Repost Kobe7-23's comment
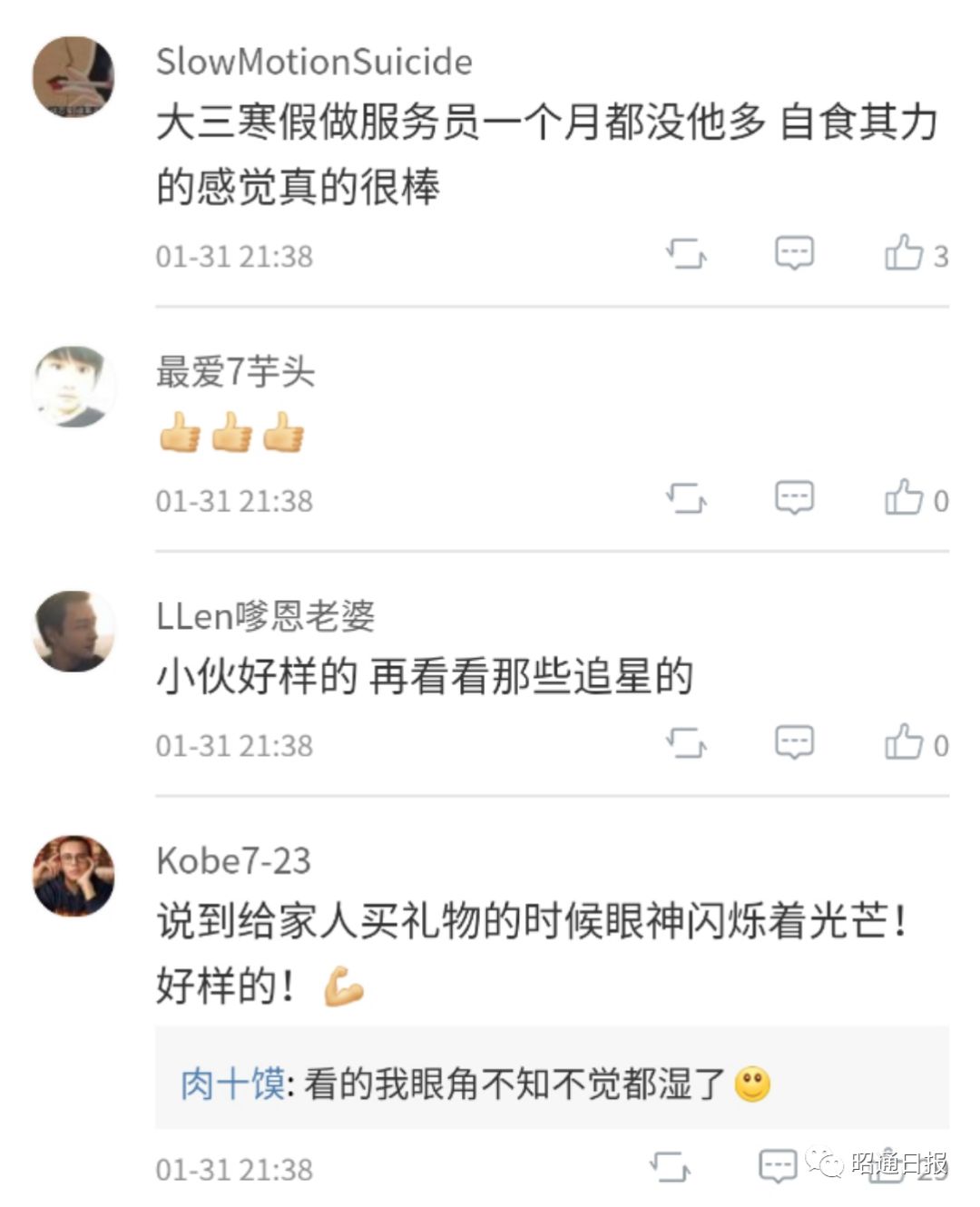Screen dimensions: 980x1207 coord(671,1166)
